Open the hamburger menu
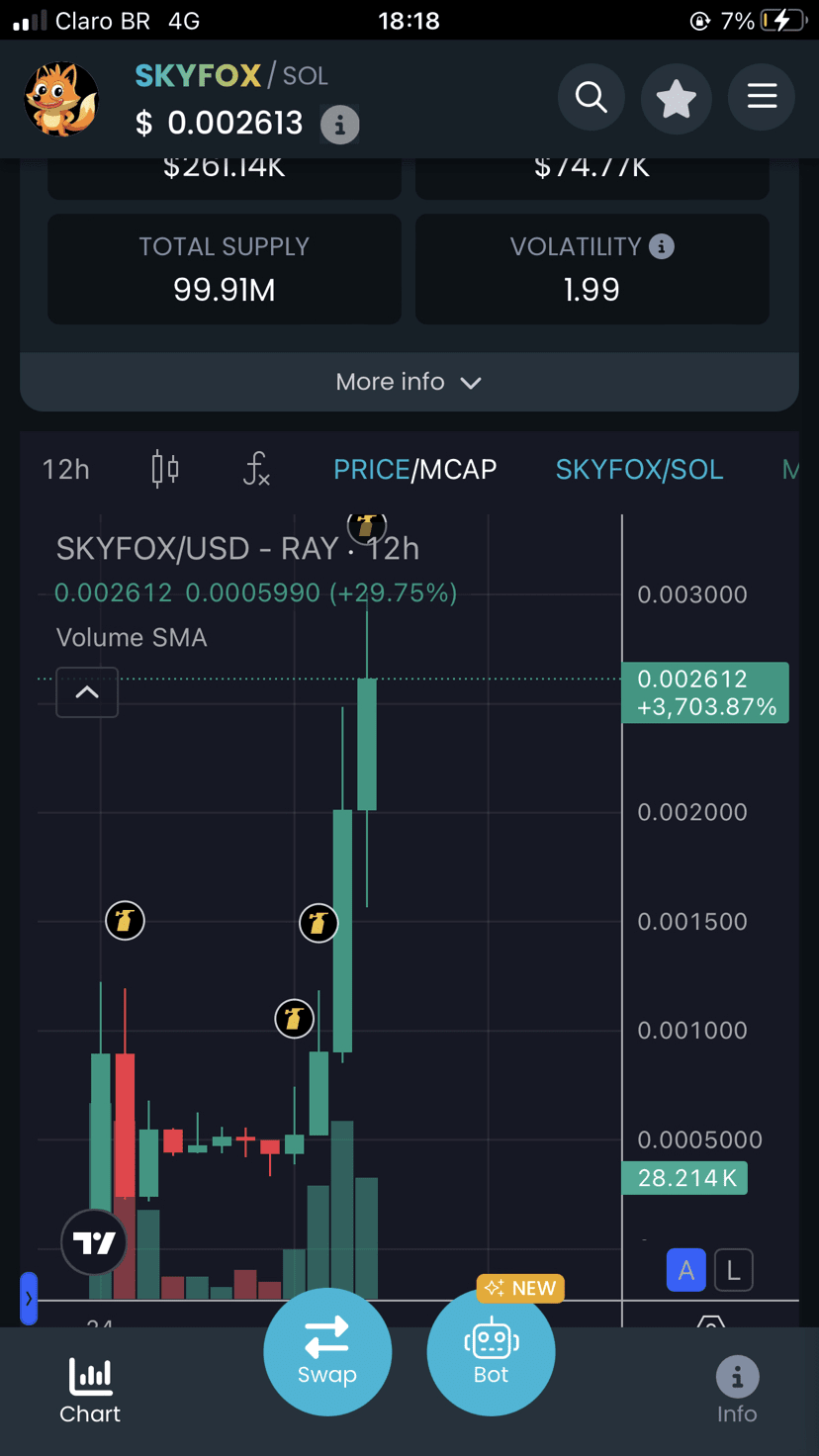This screenshot has height=1456, width=819. [762, 97]
